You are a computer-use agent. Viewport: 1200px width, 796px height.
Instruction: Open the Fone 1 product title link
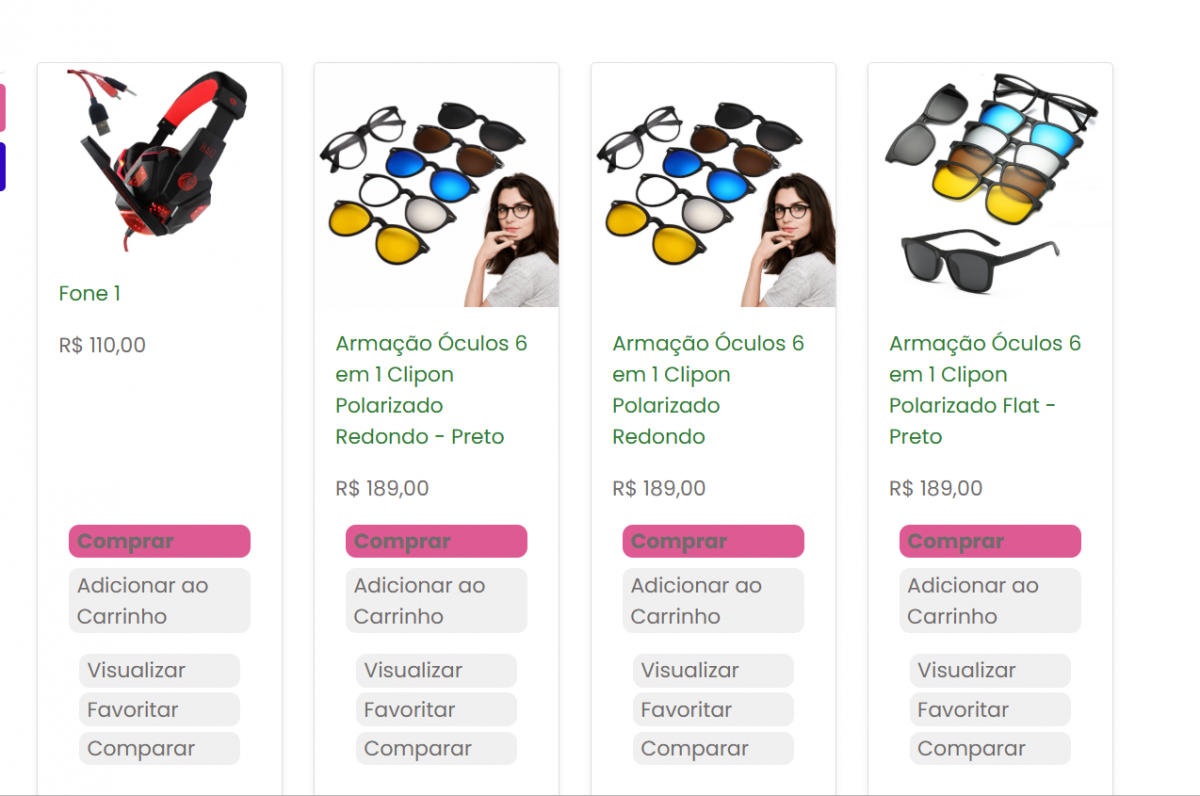point(90,293)
